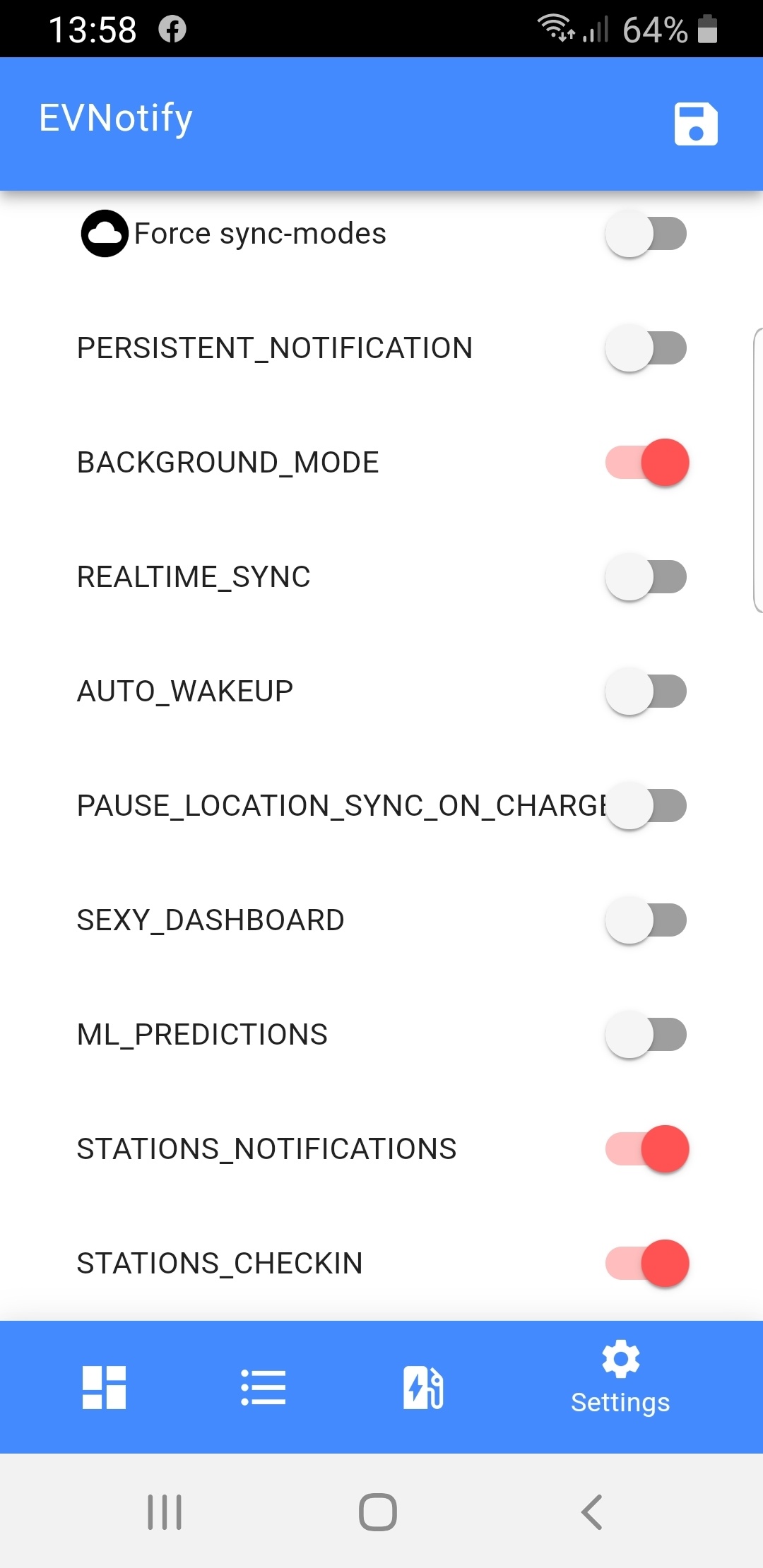Open recent apps from navigation bar
This screenshot has height=1568, width=763.
tap(165, 1512)
